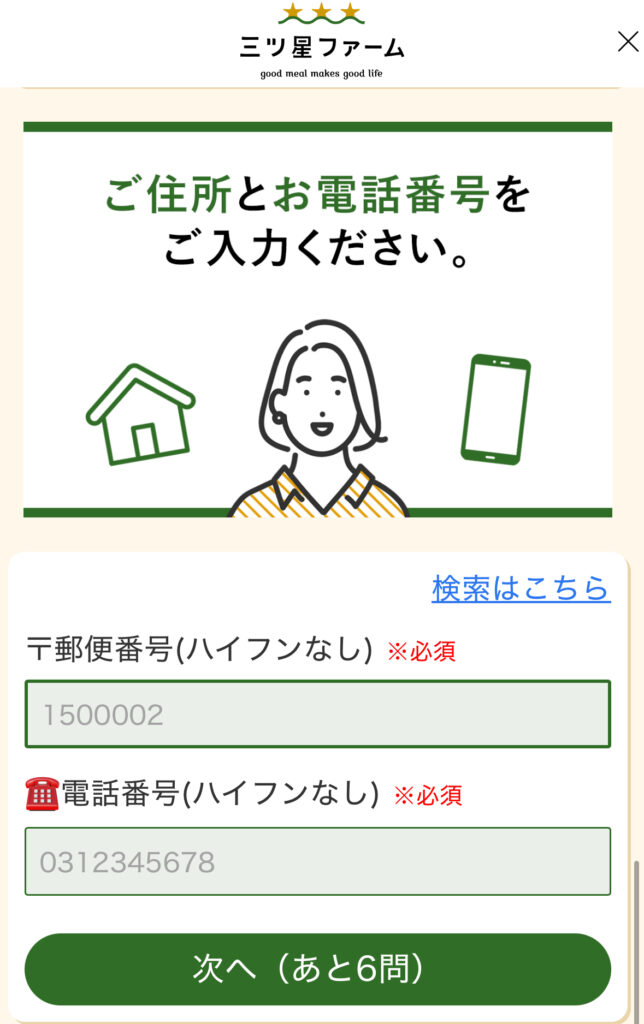Tap the 次へ（あと6問）button

coord(317,968)
